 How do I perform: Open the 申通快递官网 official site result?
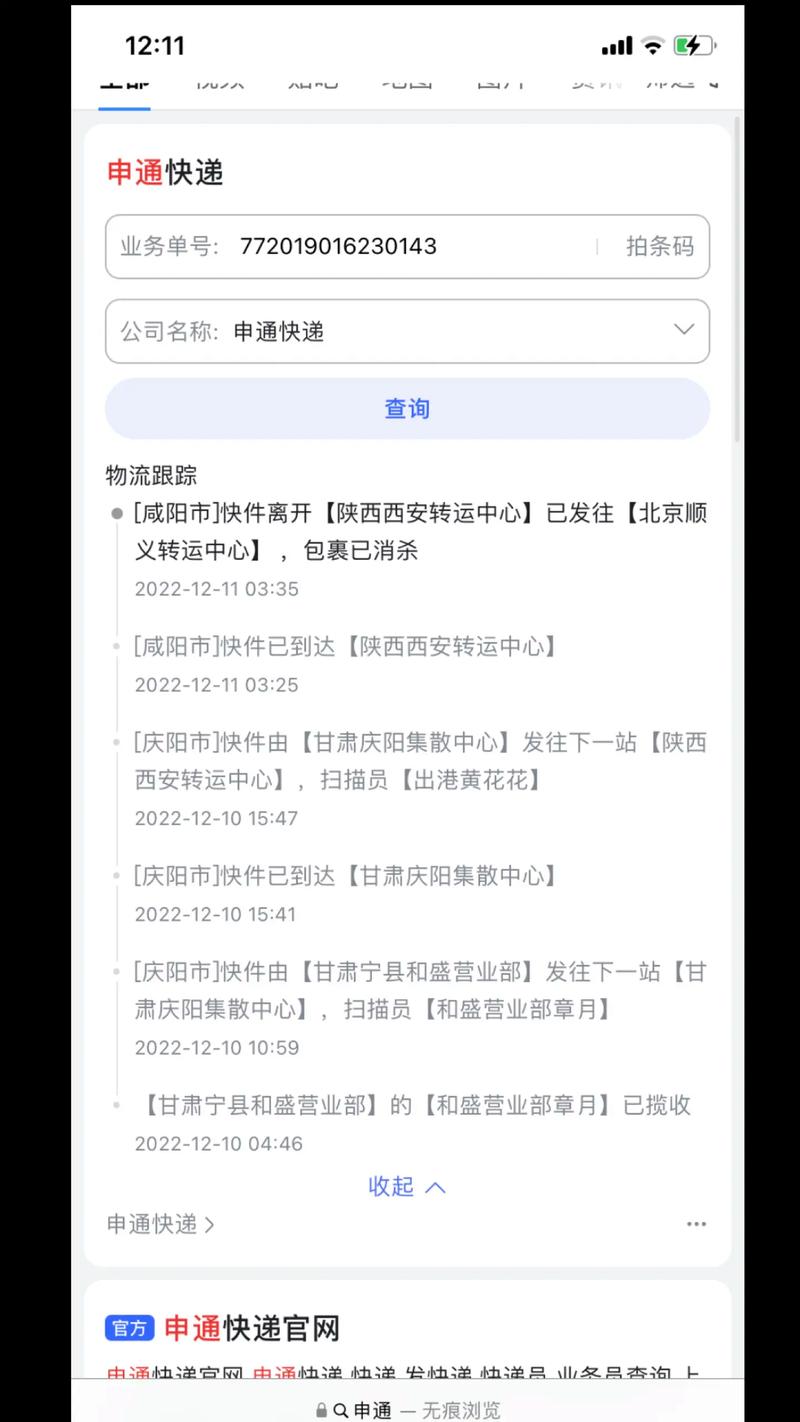coord(252,1328)
